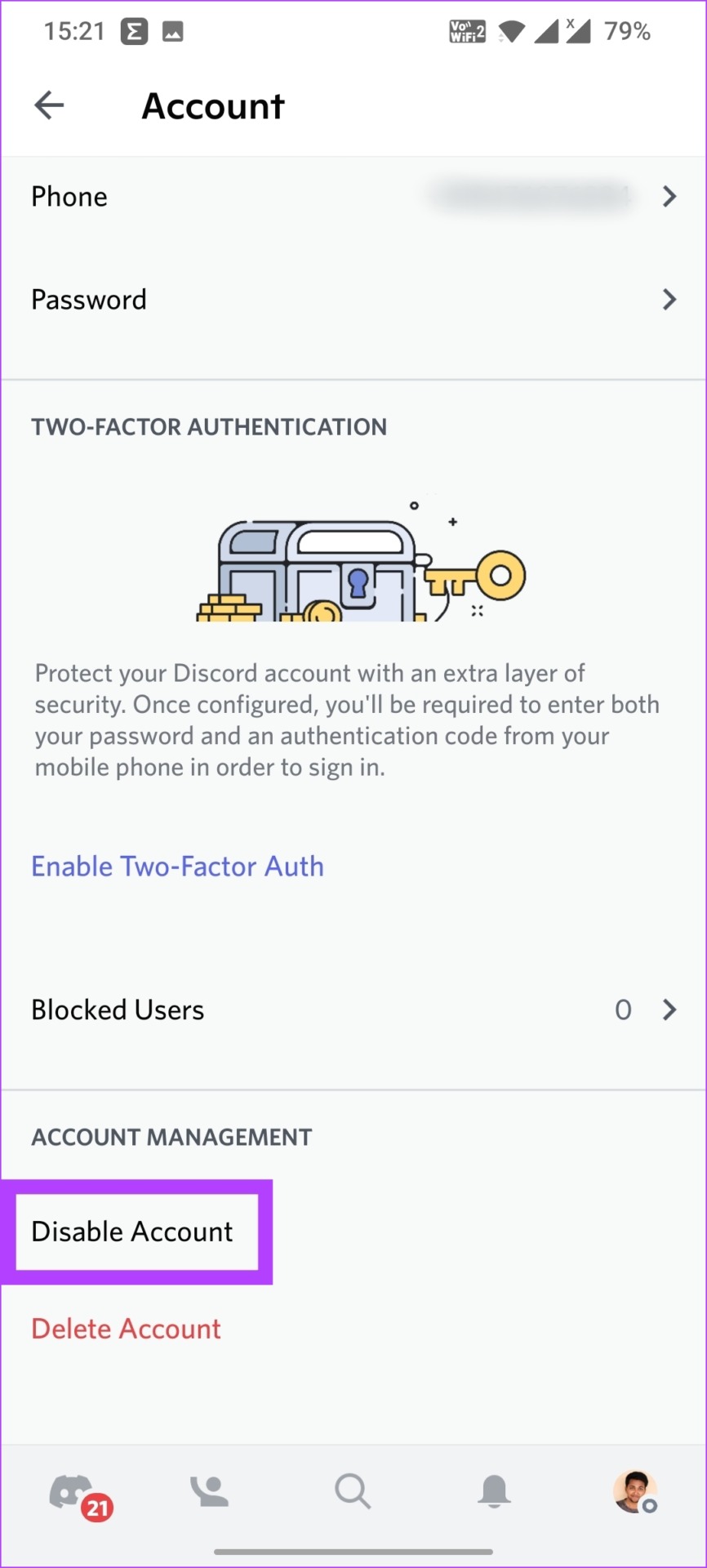Choose Delete Account
Viewport: 707px width, 1568px height.
pos(126,1329)
